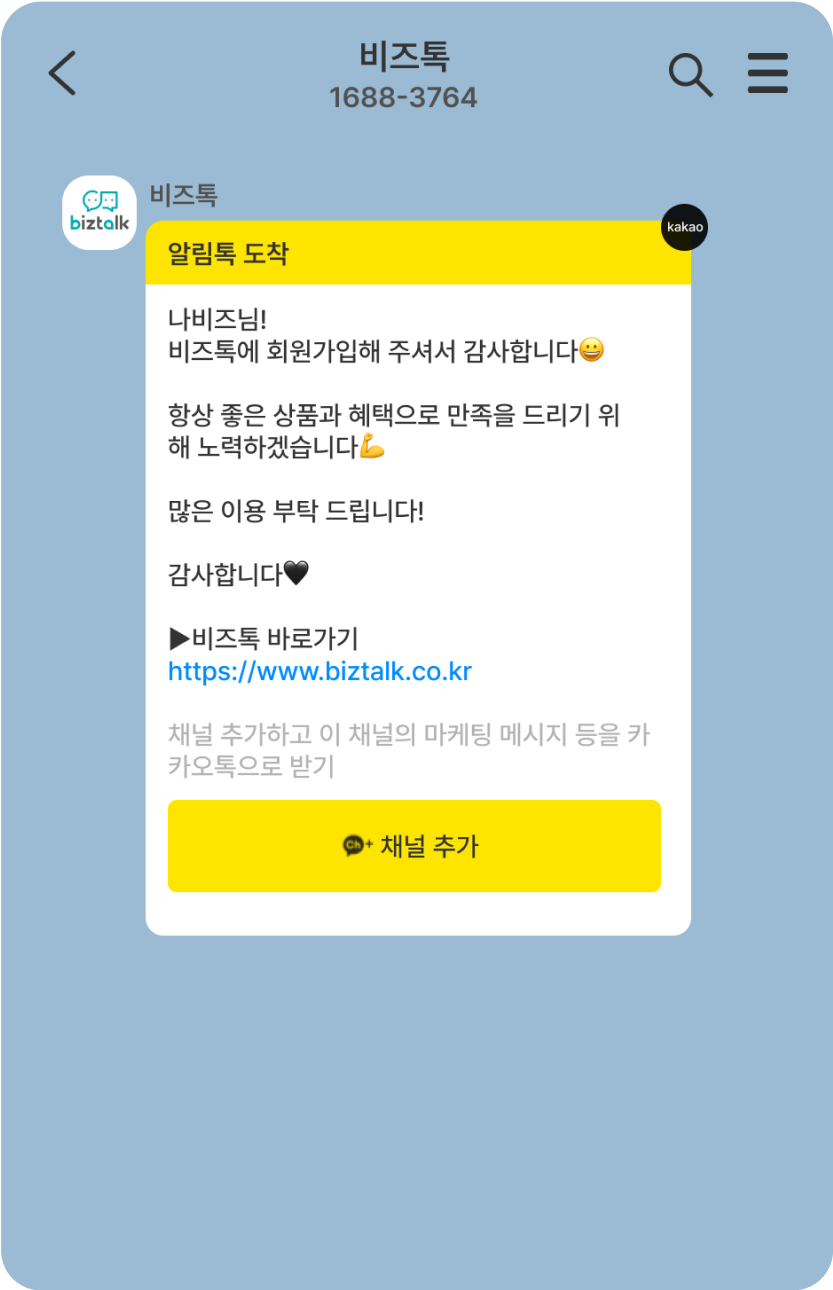833x1290 pixels.
Task: Open the https://www.biztalk.co.kr link
Action: point(320,671)
